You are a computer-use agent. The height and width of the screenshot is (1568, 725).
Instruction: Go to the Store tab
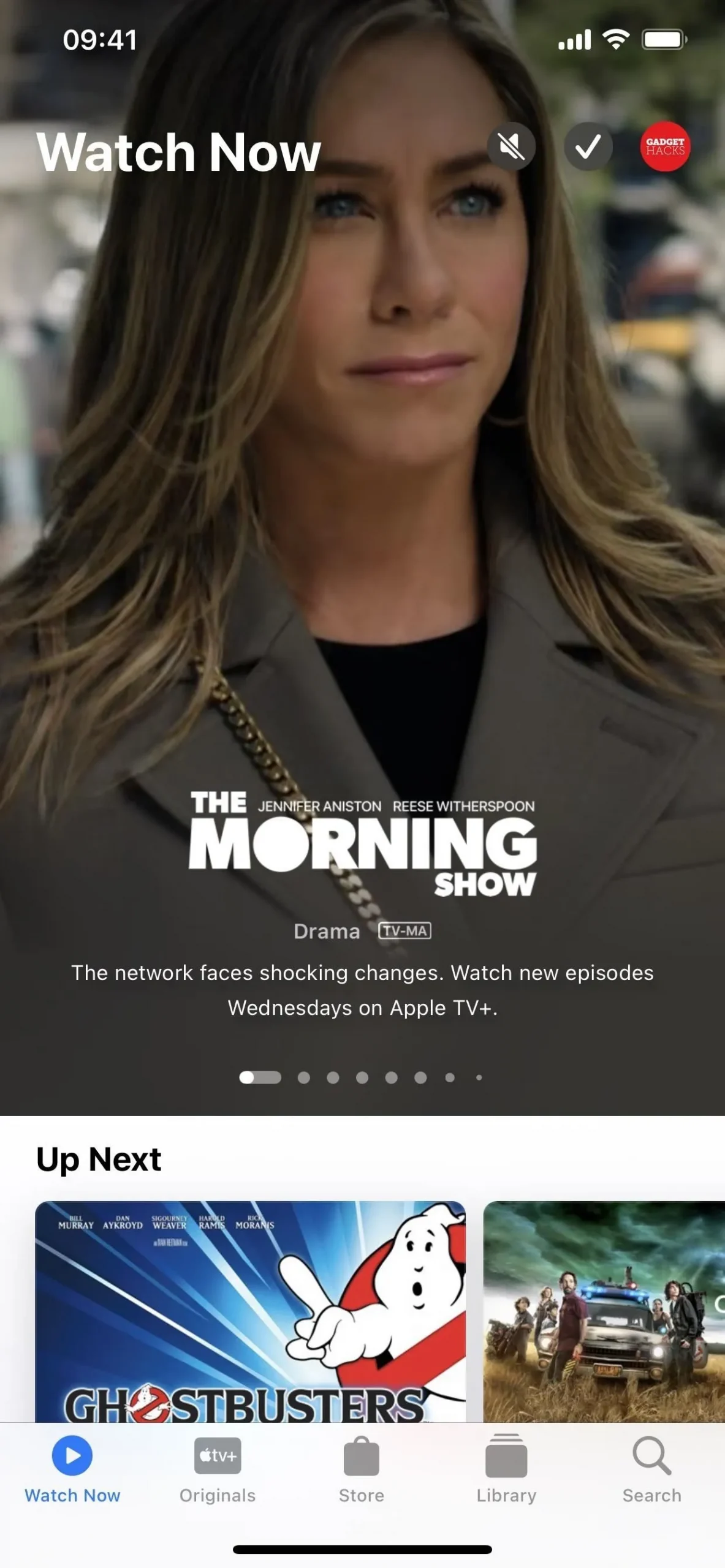point(362,1470)
